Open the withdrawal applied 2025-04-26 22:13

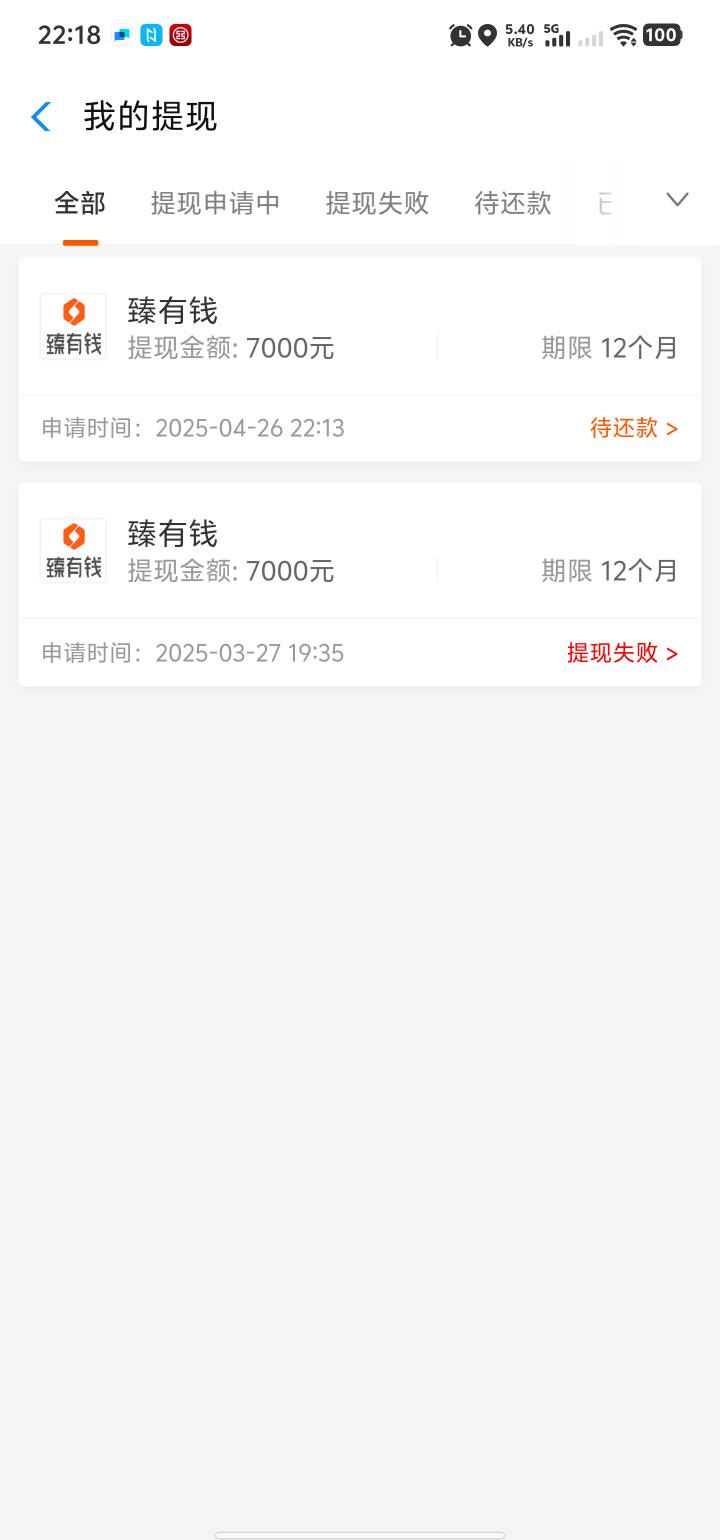360,359
